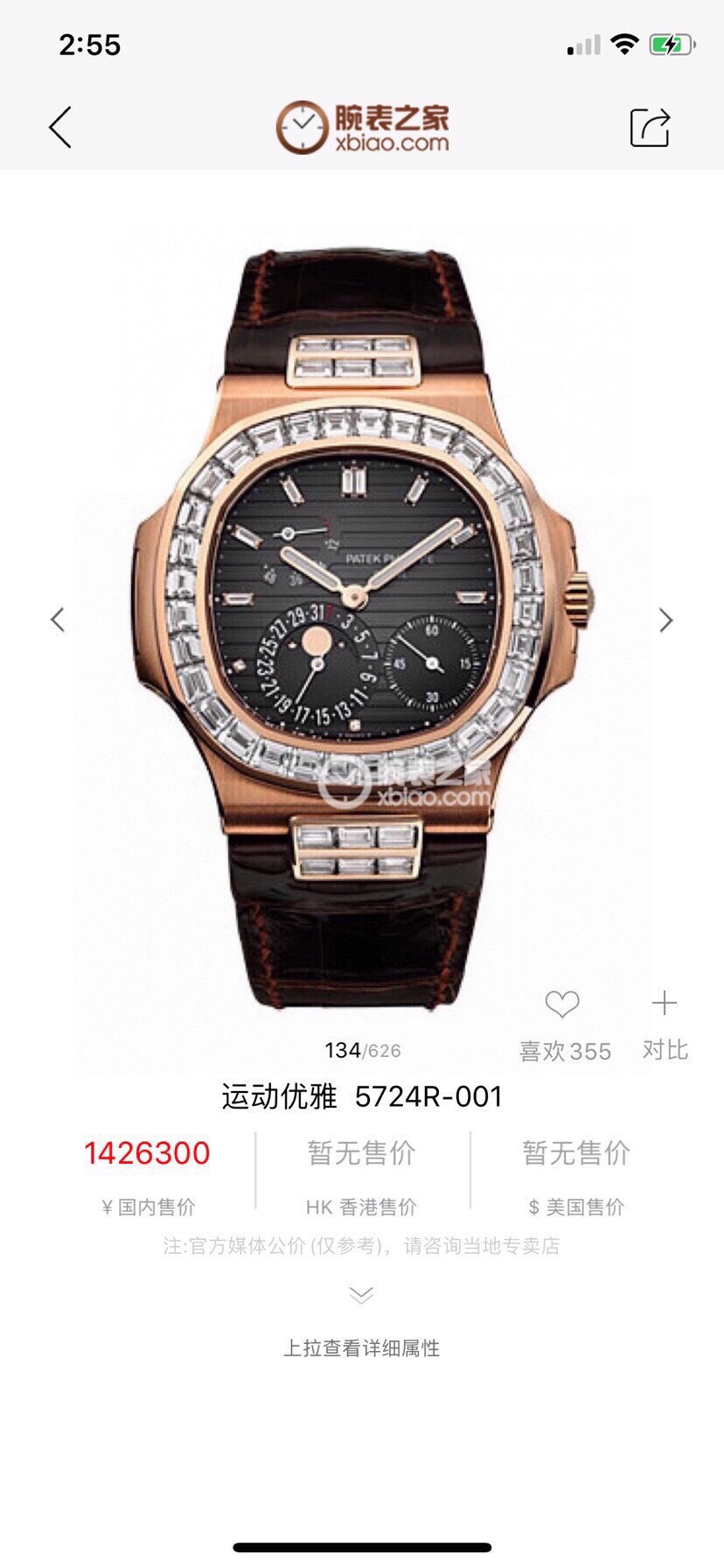
Task: Open the Patek Philippe 5724R-001 watch image
Action: tap(362, 619)
